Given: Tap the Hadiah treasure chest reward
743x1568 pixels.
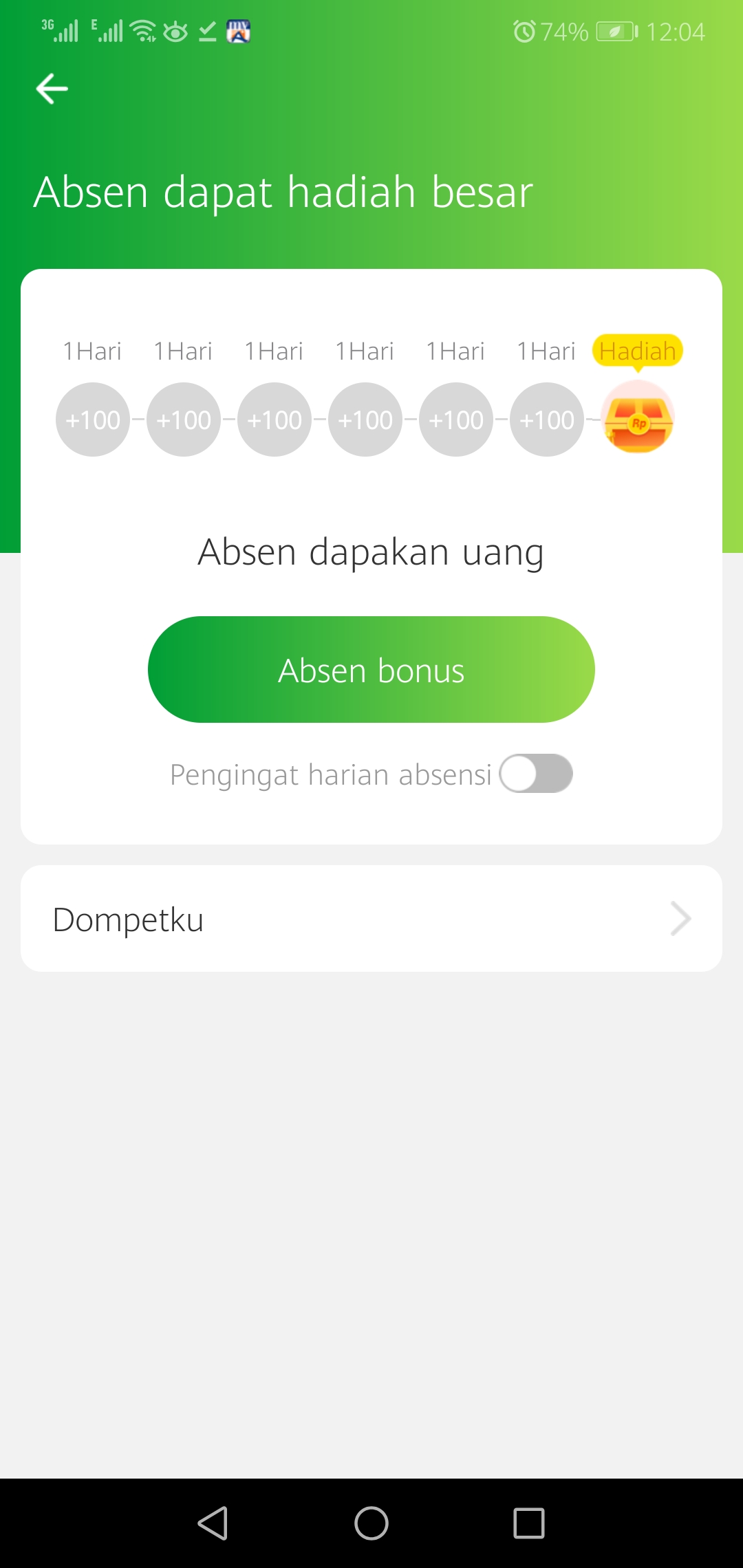Looking at the screenshot, I should (638, 419).
